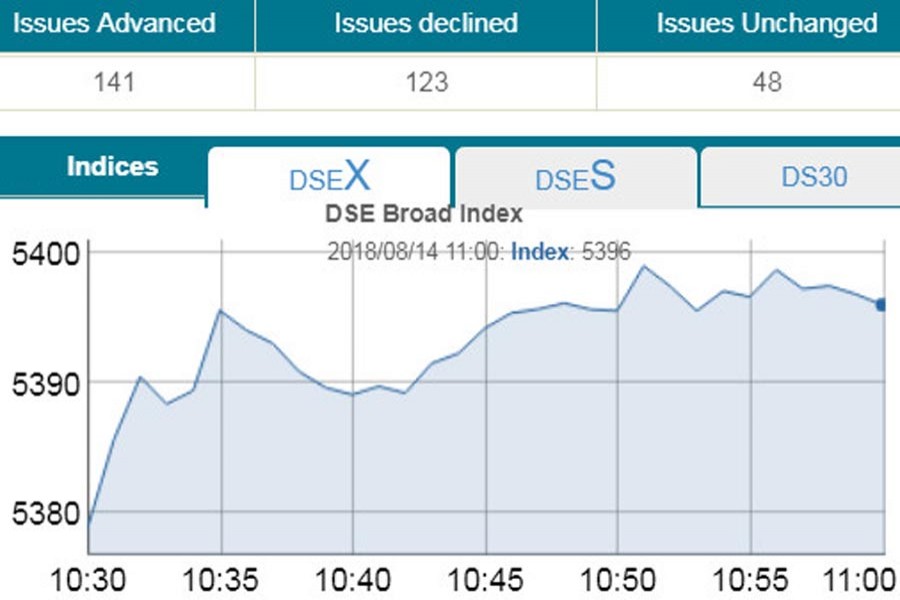
Task: Open the DS30 index tab
Action: click(x=813, y=177)
